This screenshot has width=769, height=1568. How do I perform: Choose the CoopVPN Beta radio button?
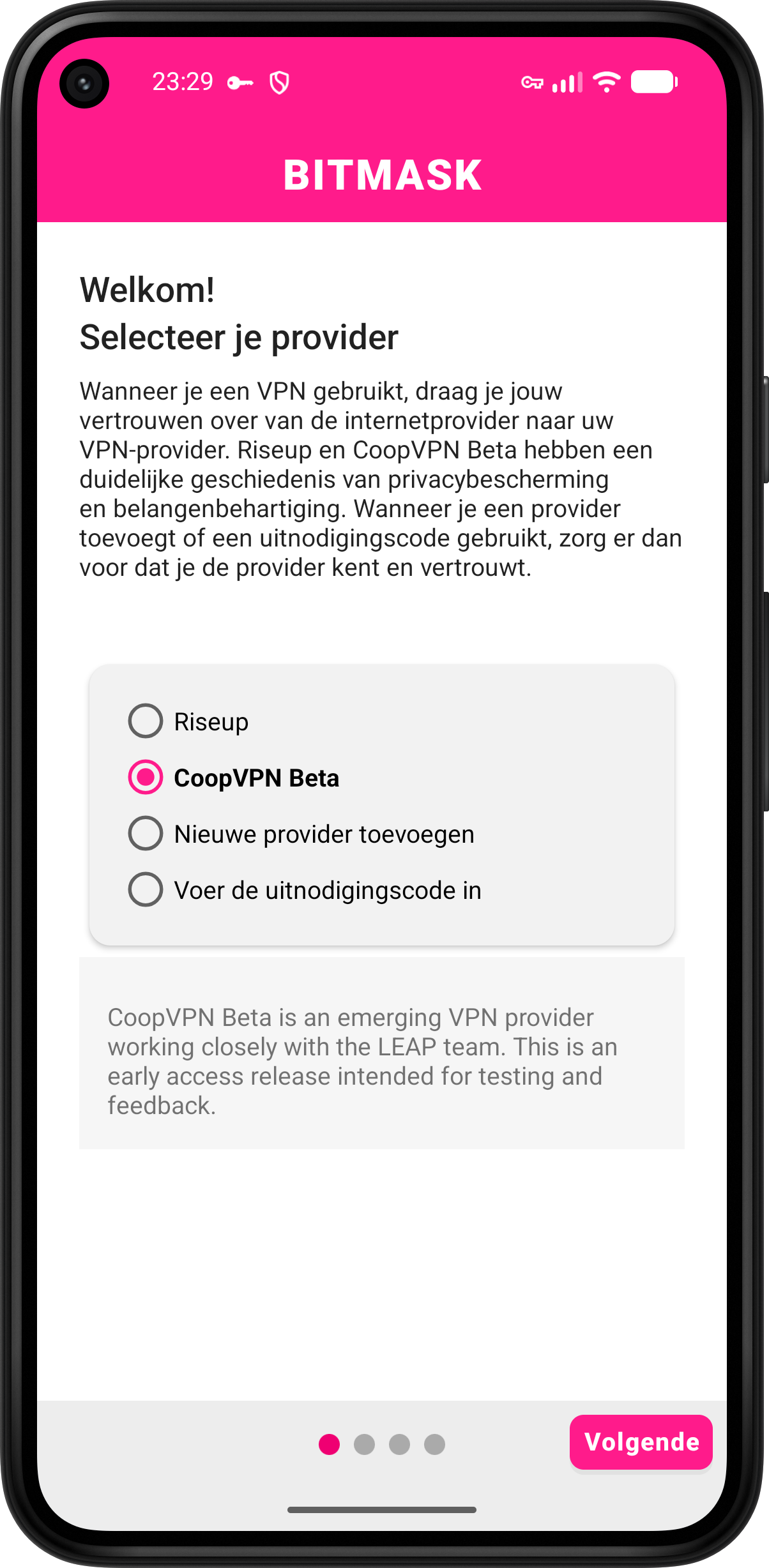click(x=234, y=778)
